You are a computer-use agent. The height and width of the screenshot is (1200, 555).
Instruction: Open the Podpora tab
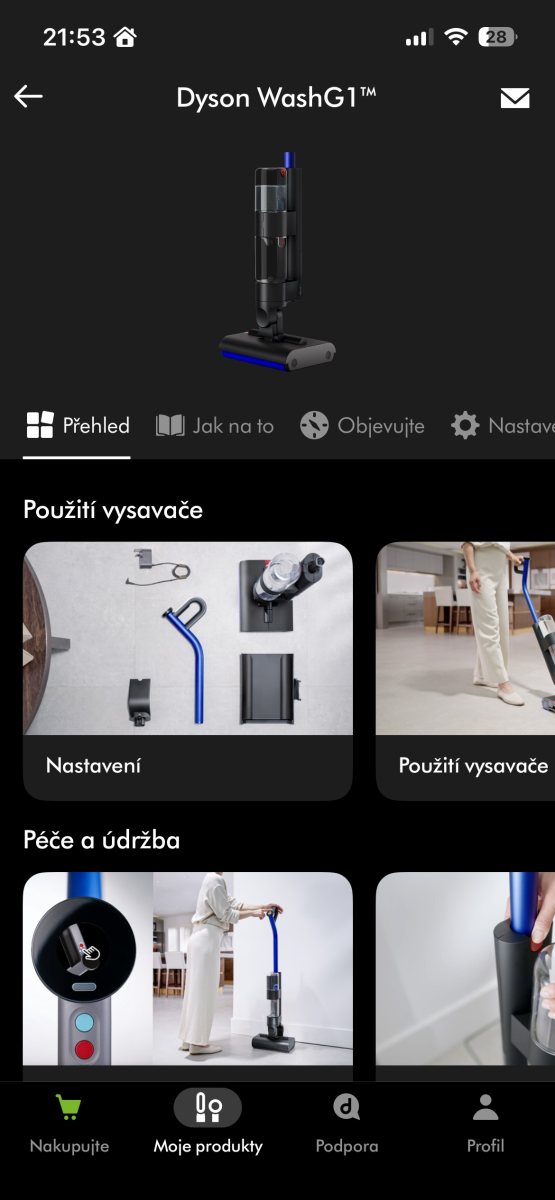click(x=347, y=1124)
